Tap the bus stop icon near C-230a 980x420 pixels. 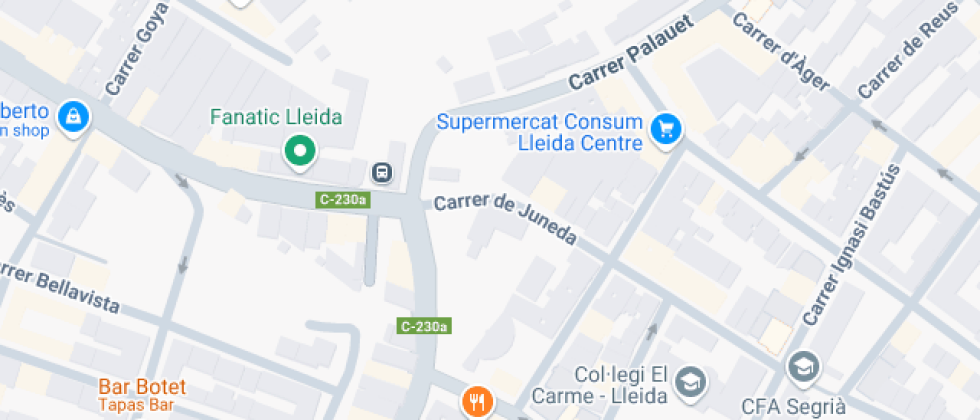pyautogui.click(x=382, y=172)
